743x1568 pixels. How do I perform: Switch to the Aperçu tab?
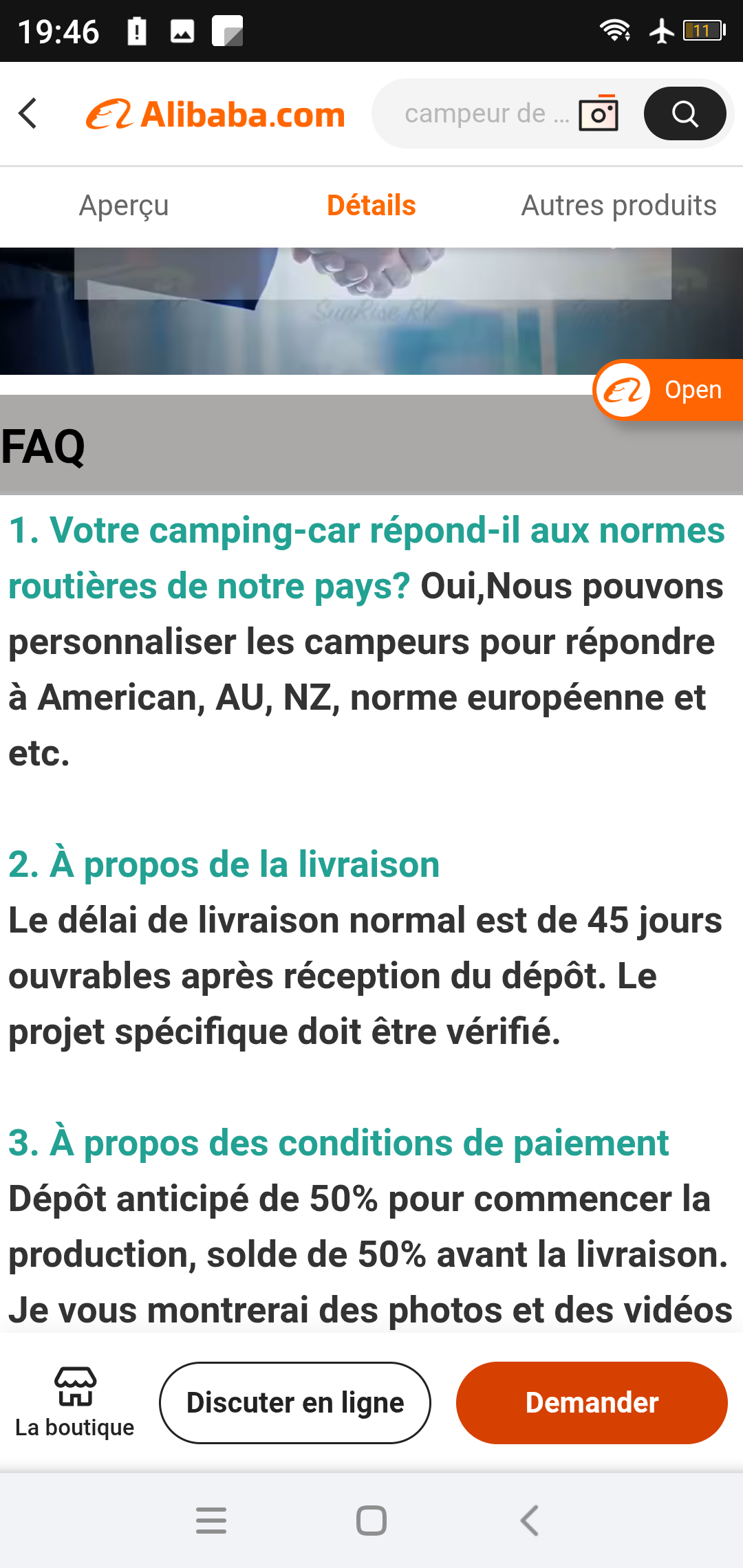click(124, 206)
